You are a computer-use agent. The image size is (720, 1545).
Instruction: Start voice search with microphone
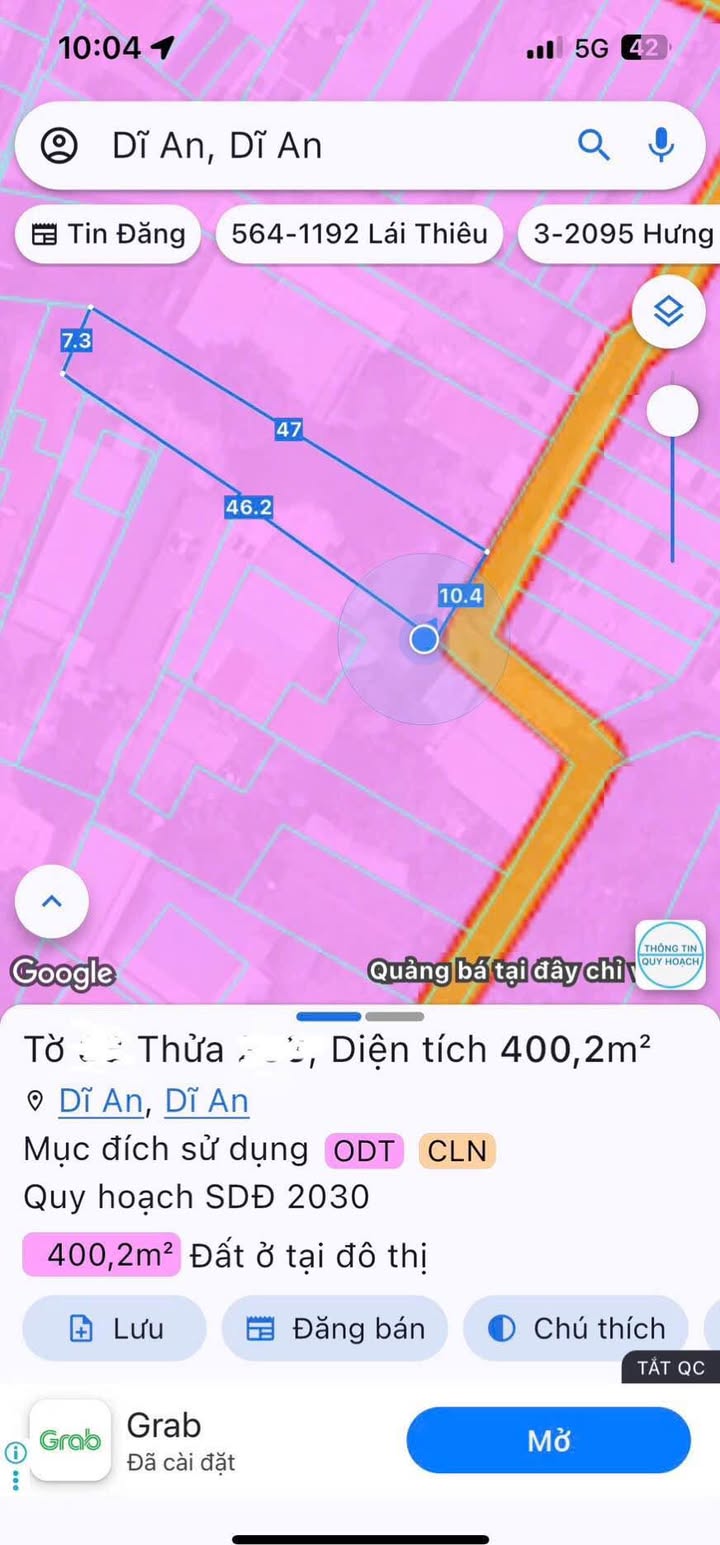point(660,146)
